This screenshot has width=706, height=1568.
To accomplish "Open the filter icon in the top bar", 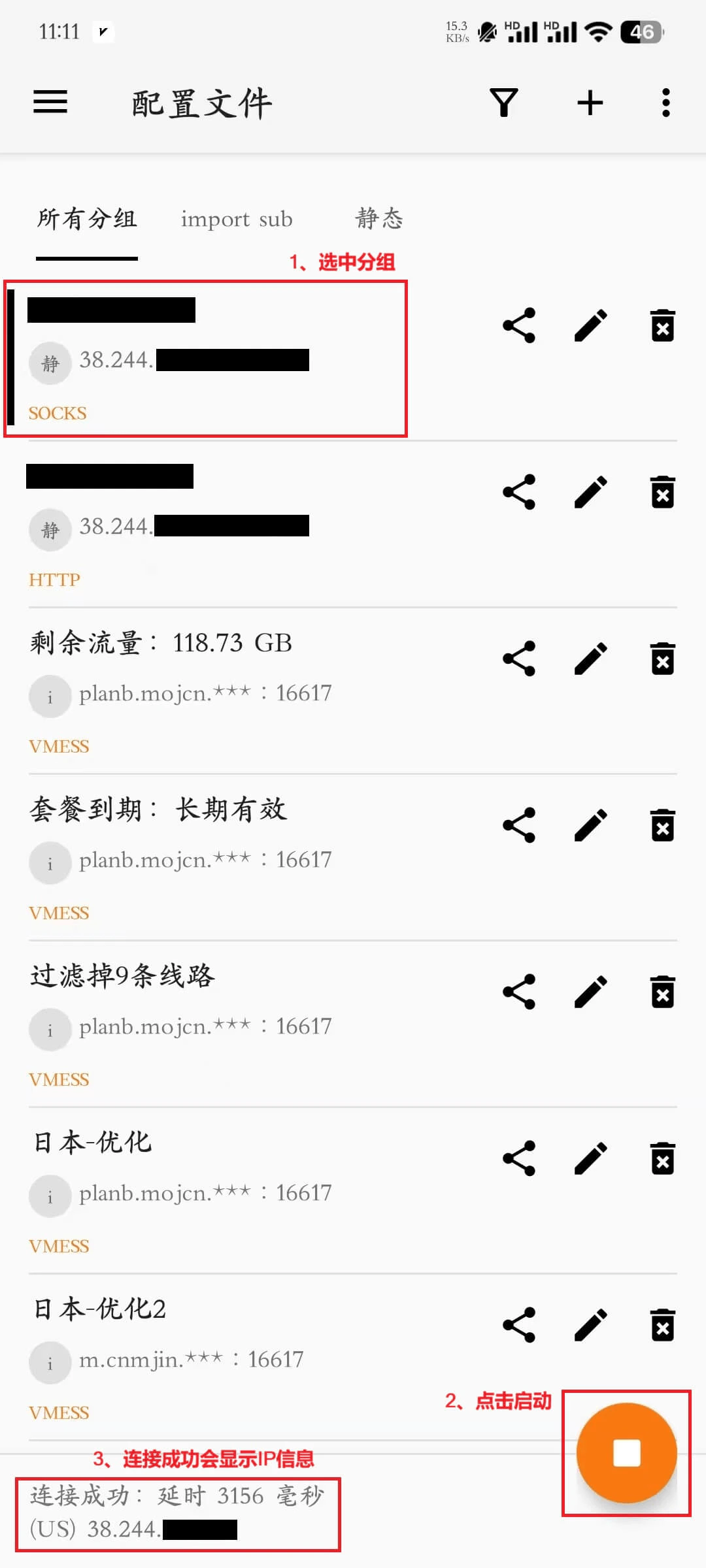I will (503, 102).
